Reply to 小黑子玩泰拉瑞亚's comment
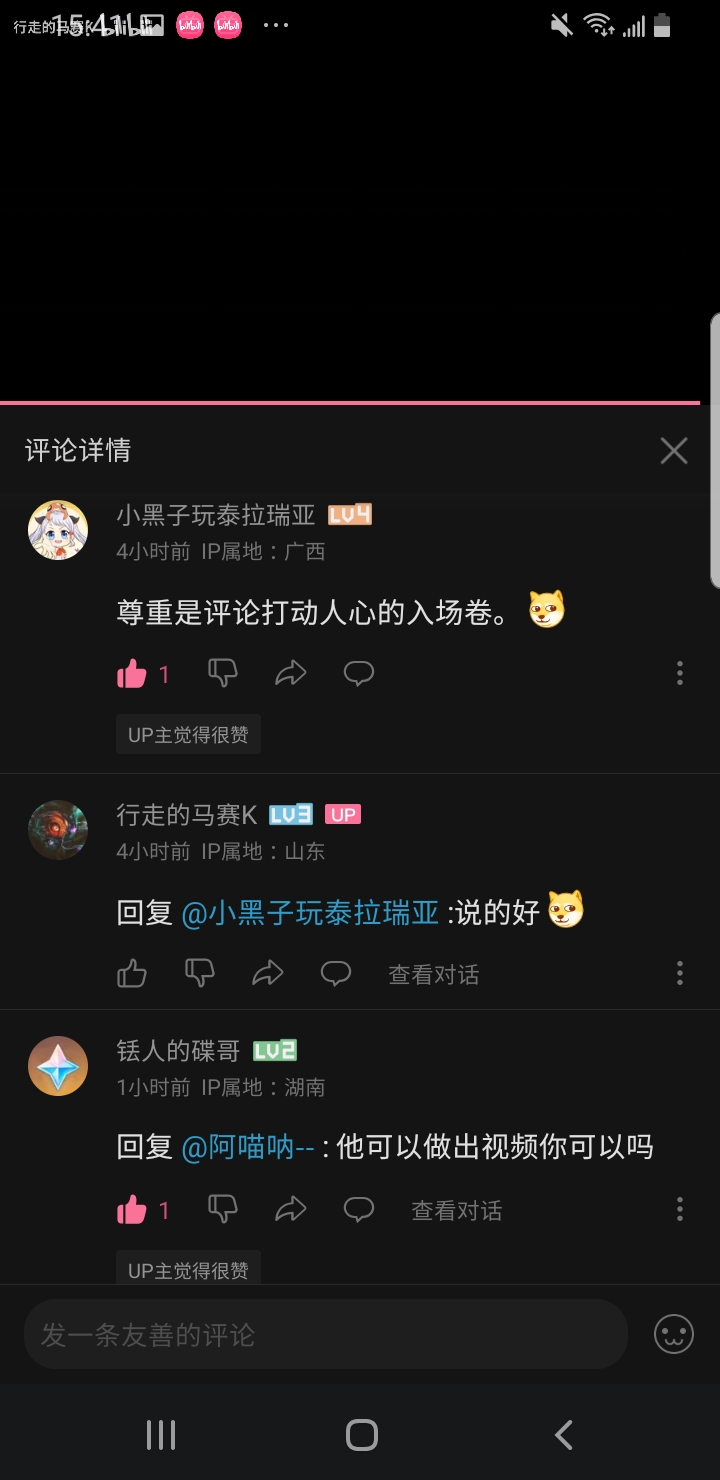The height and width of the screenshot is (1480, 720). (x=359, y=674)
